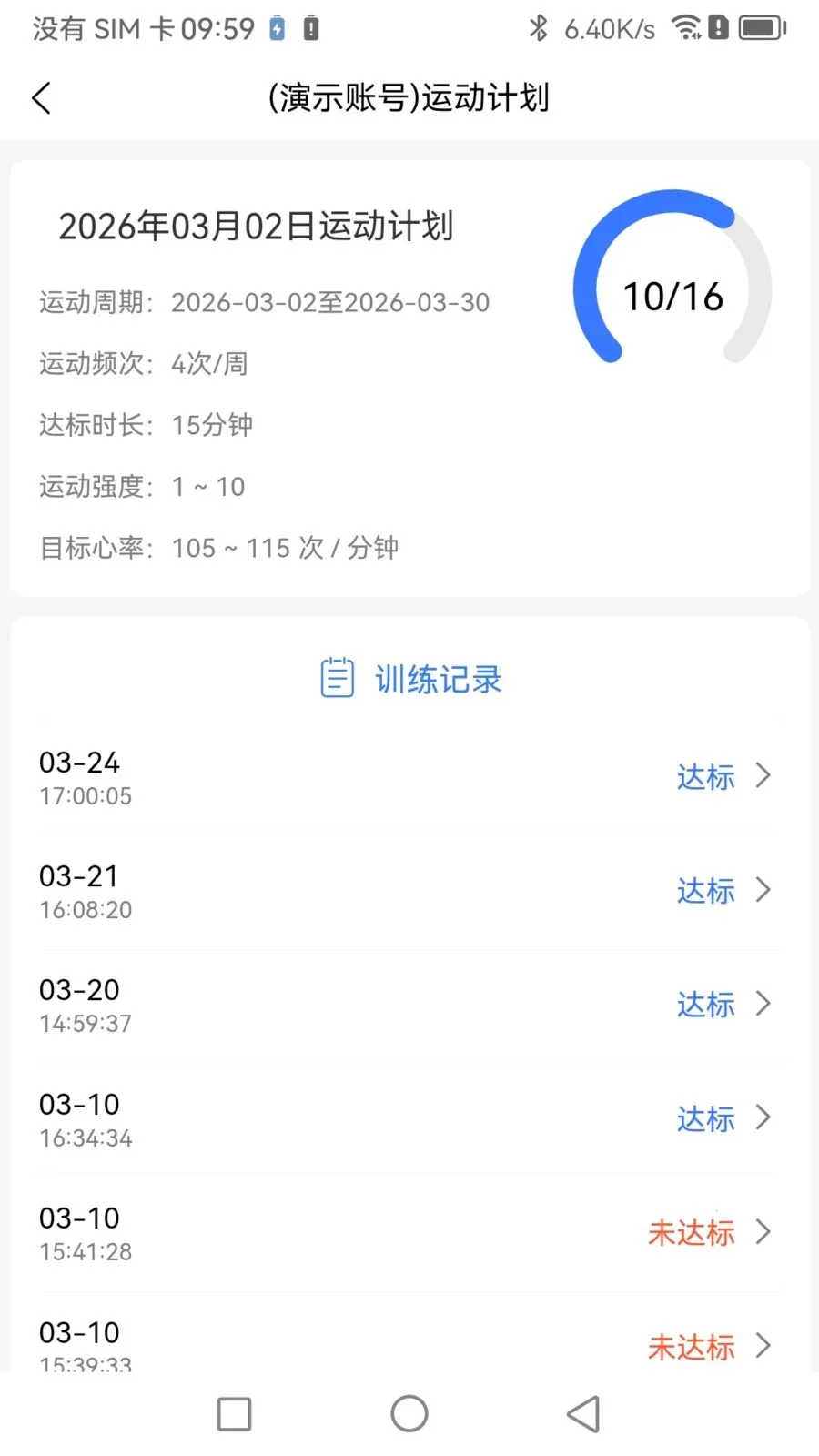Tap the back arrow in the title bar
Viewport: 819px width, 1456px height.
pyautogui.click(x=41, y=97)
